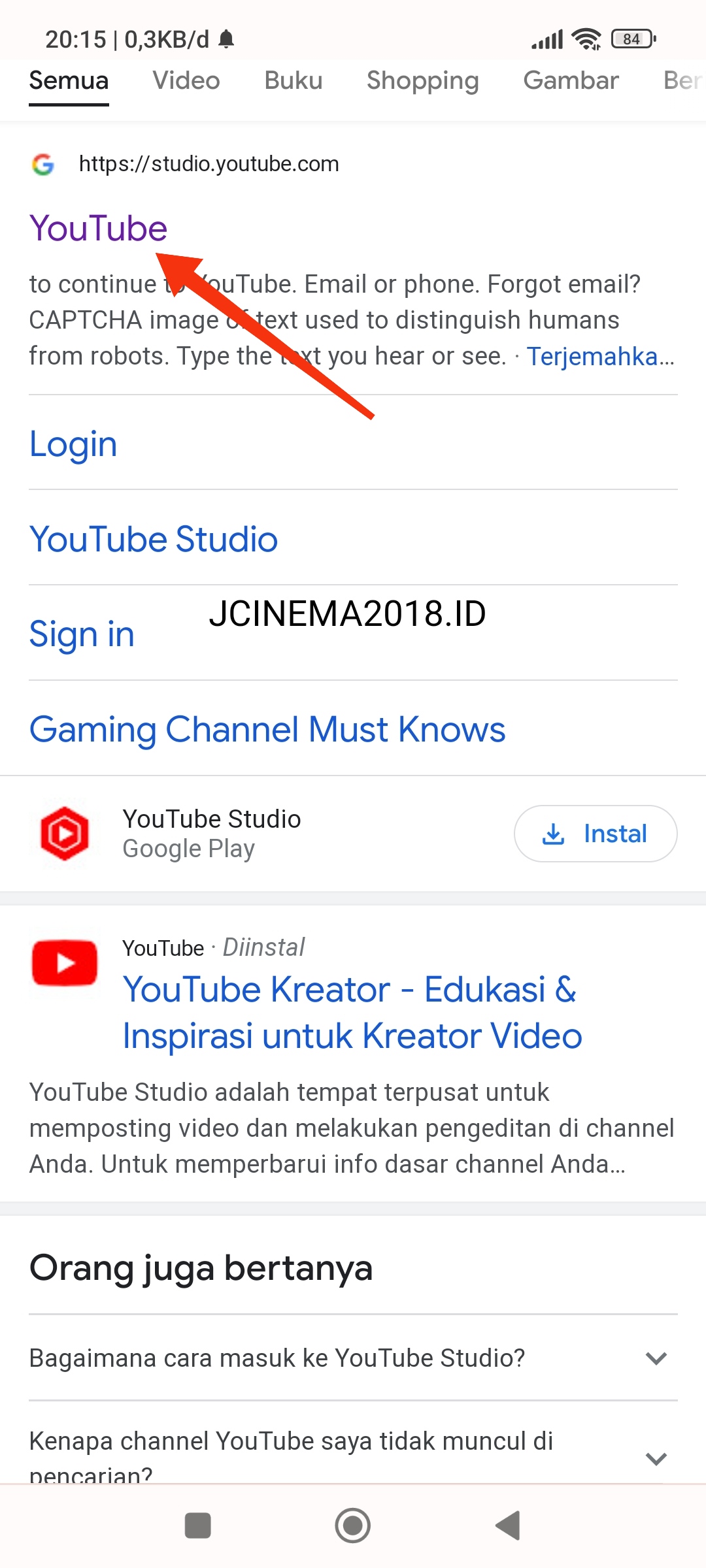This screenshot has height=1568, width=706.
Task: Click the Google G logo icon
Action: 42,164
